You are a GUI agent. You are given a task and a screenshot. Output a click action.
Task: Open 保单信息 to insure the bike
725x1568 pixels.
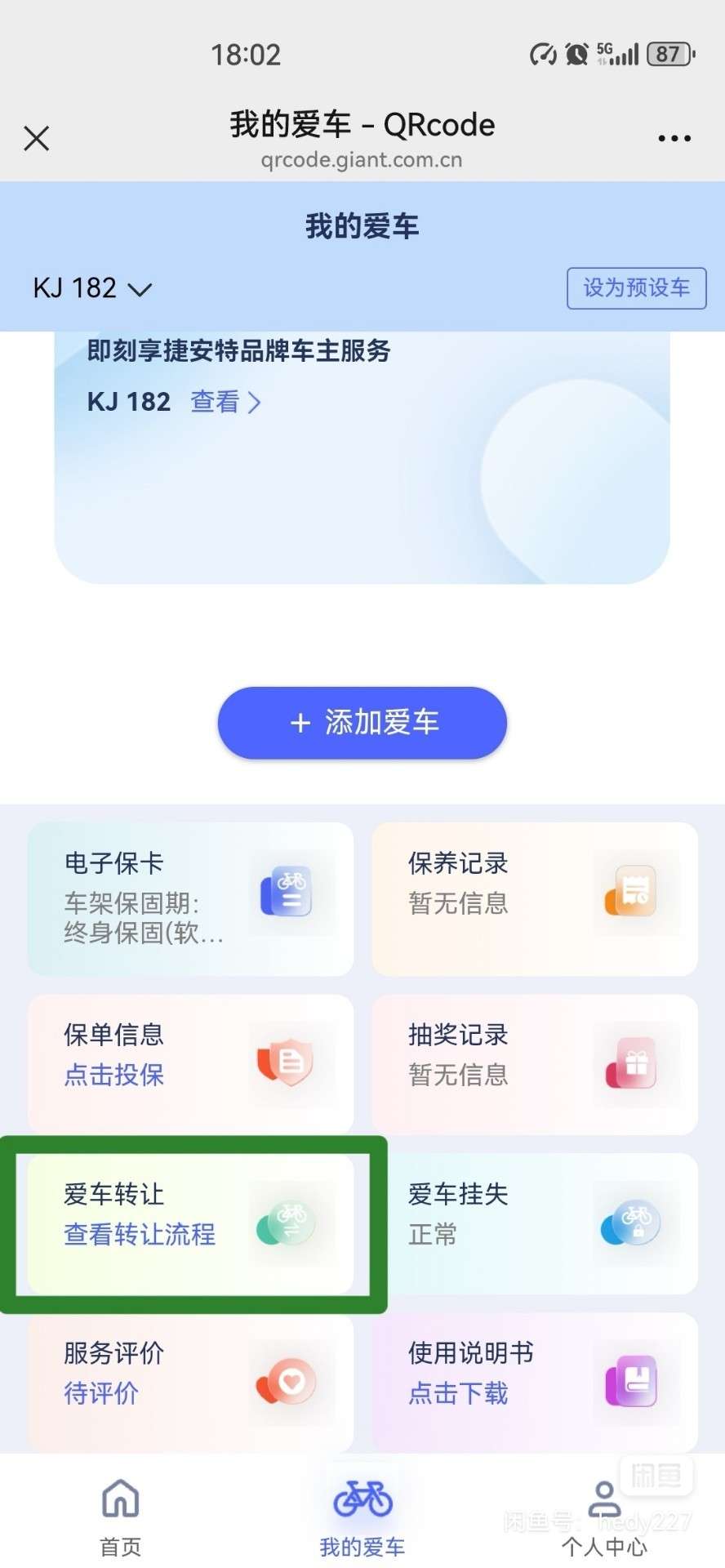coord(191,1063)
